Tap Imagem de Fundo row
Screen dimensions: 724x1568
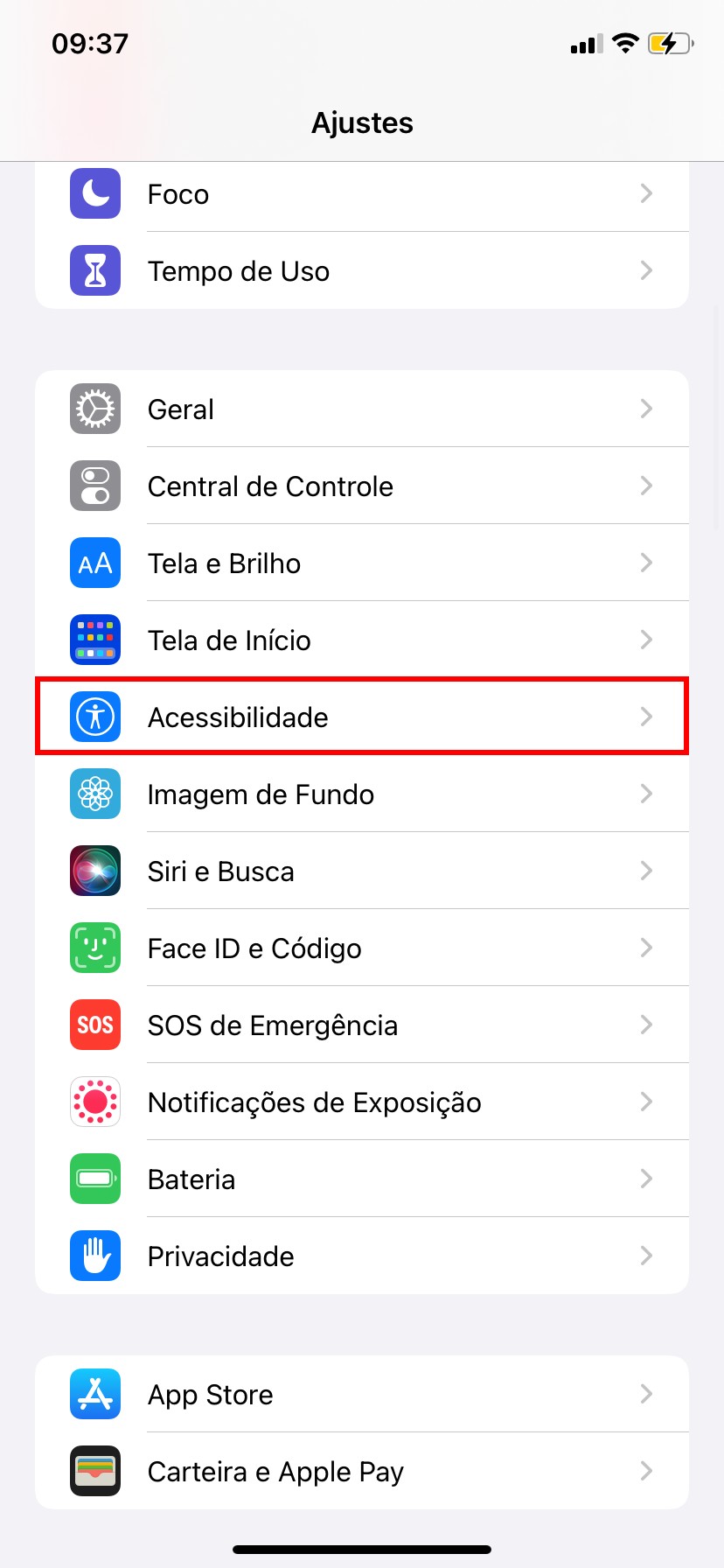click(x=361, y=794)
